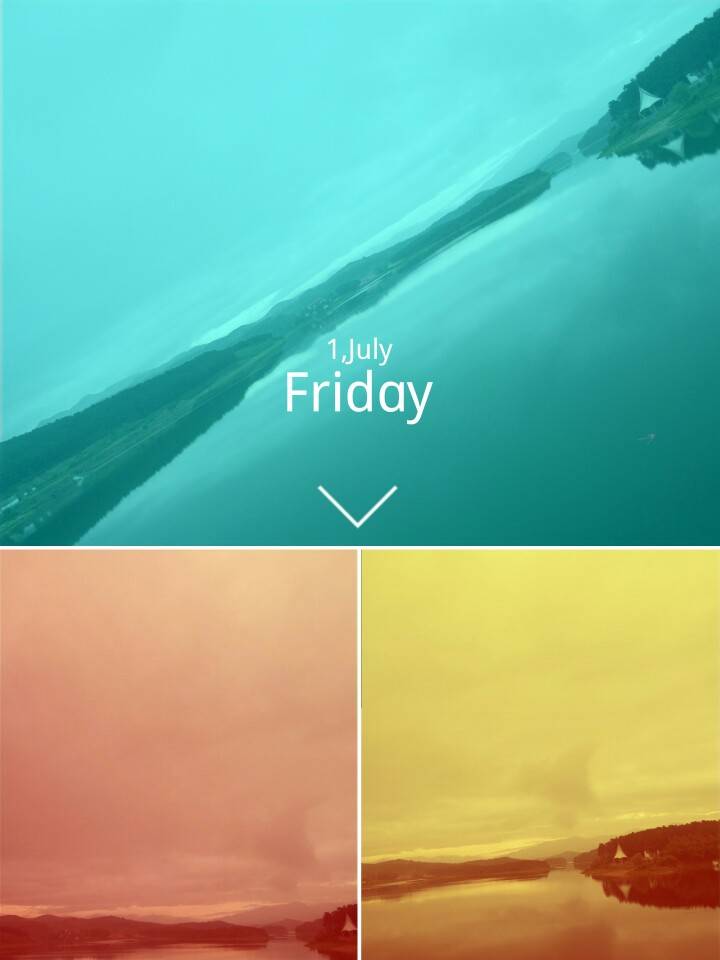
Task: Open the teal 1 July Friday cover photo
Action: [x=360, y=200]
